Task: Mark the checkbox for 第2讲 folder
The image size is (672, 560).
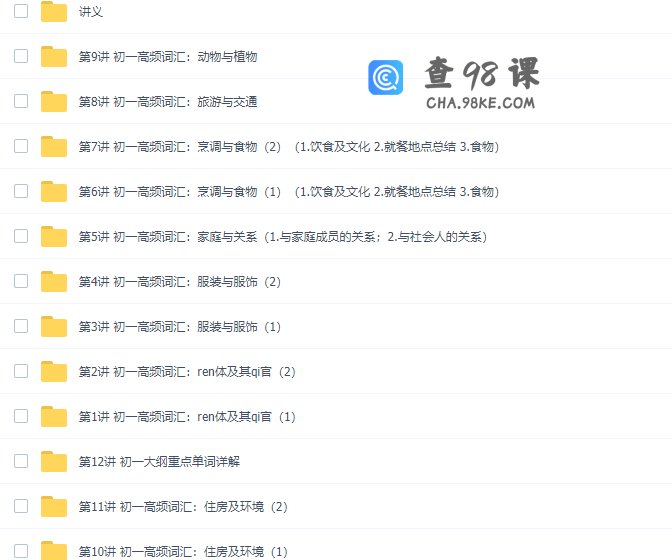Action: tap(21, 371)
